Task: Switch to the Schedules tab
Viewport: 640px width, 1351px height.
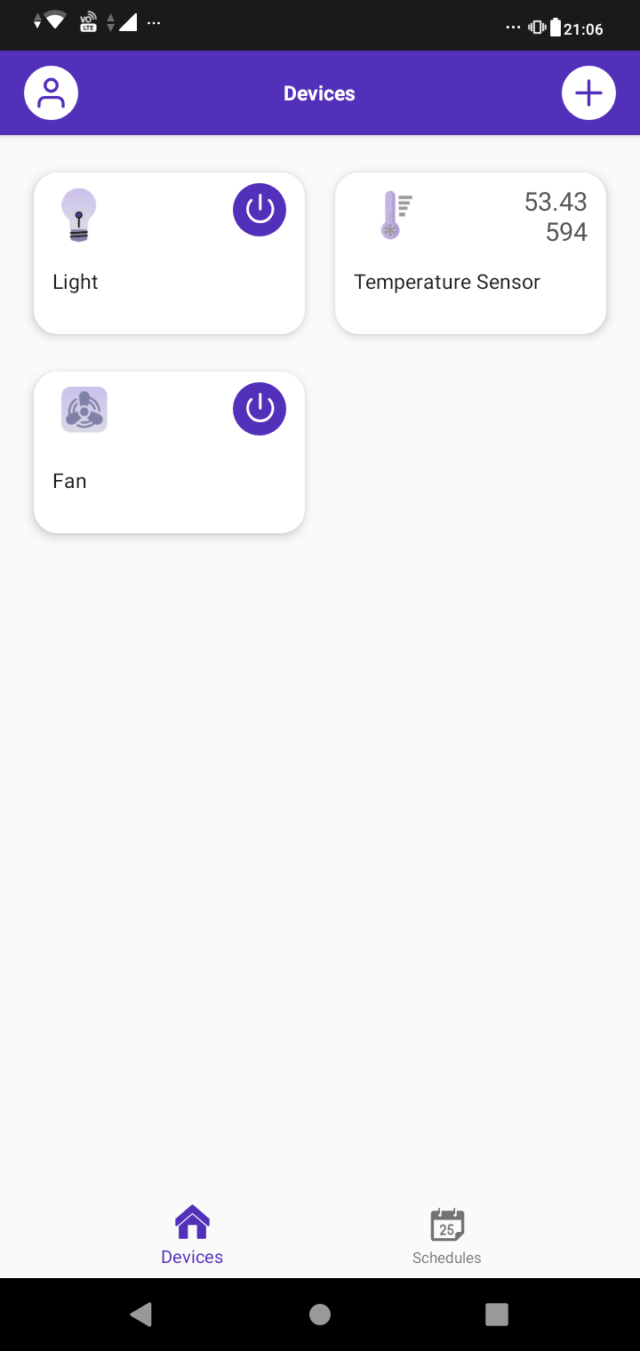Action: pyautogui.click(x=447, y=1236)
